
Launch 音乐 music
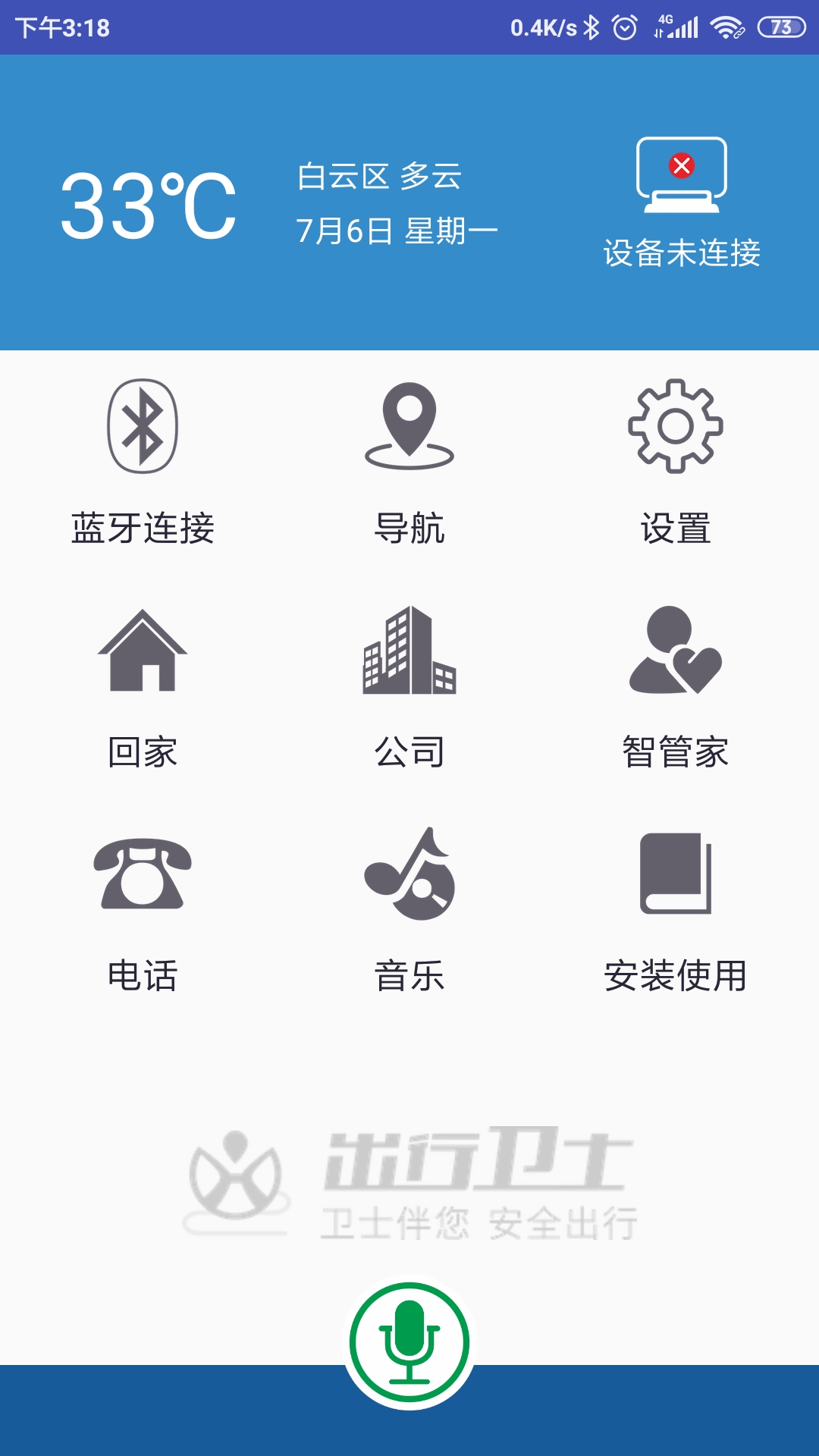[409, 909]
